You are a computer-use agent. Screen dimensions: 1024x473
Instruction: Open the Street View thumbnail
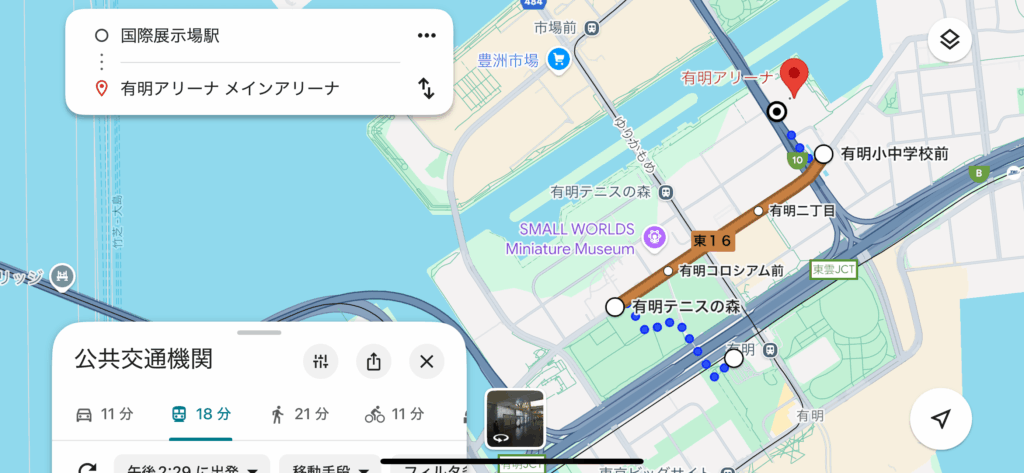point(515,418)
